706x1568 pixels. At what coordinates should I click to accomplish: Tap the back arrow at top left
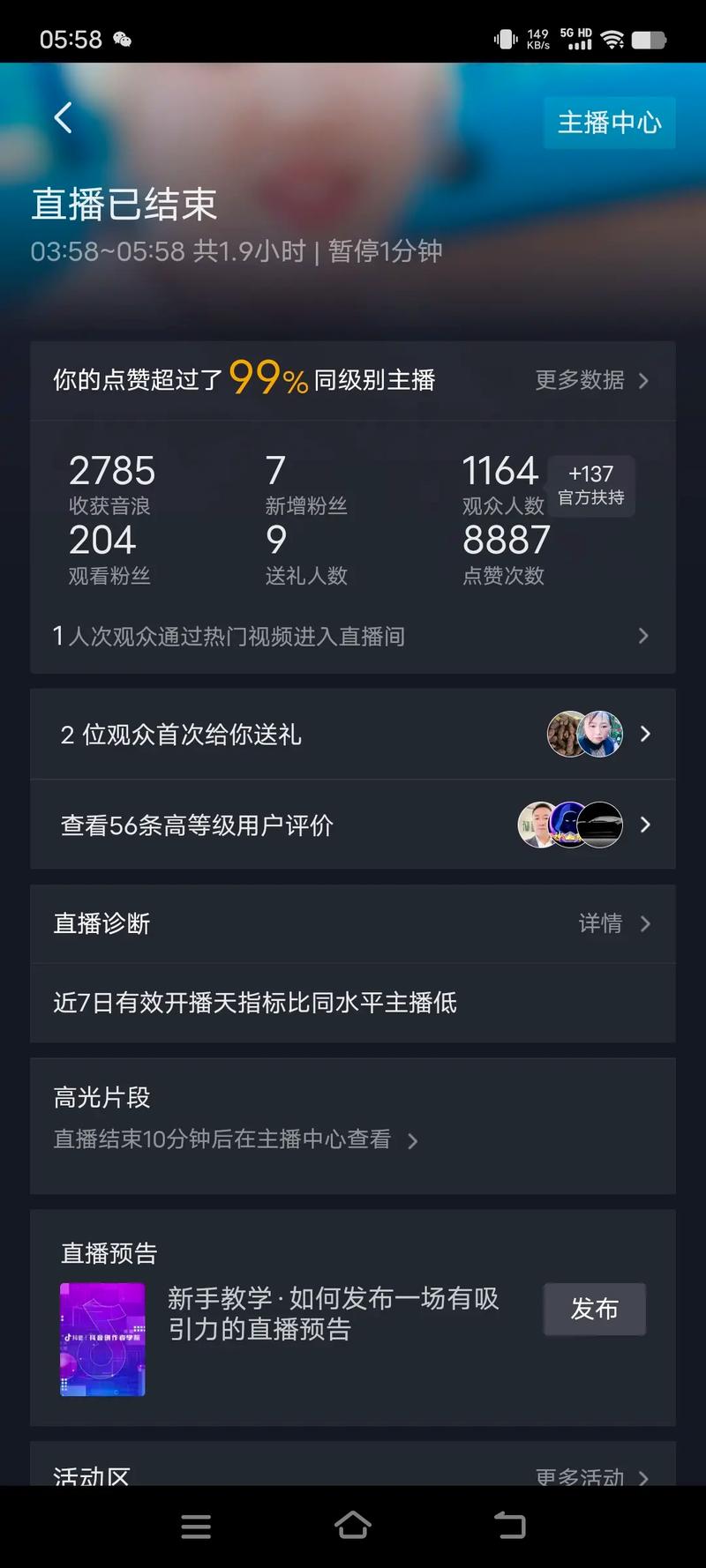pos(63,116)
